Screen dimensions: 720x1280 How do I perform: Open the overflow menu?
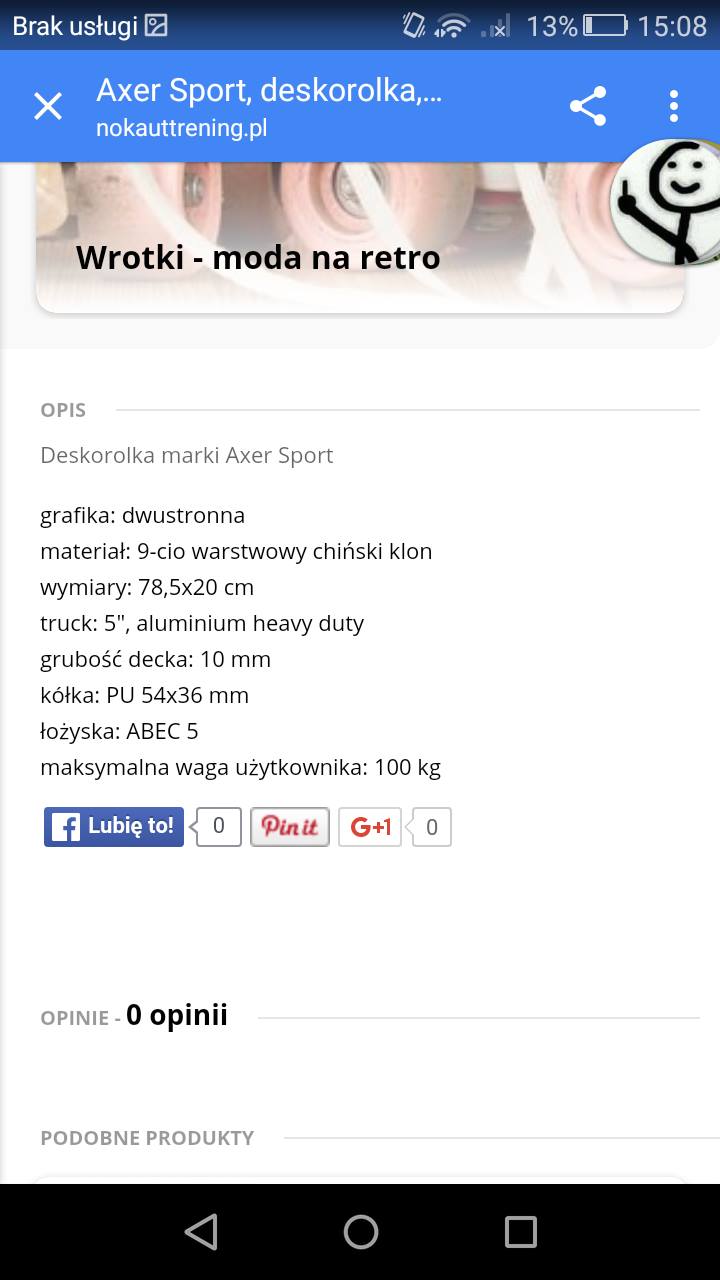674,106
